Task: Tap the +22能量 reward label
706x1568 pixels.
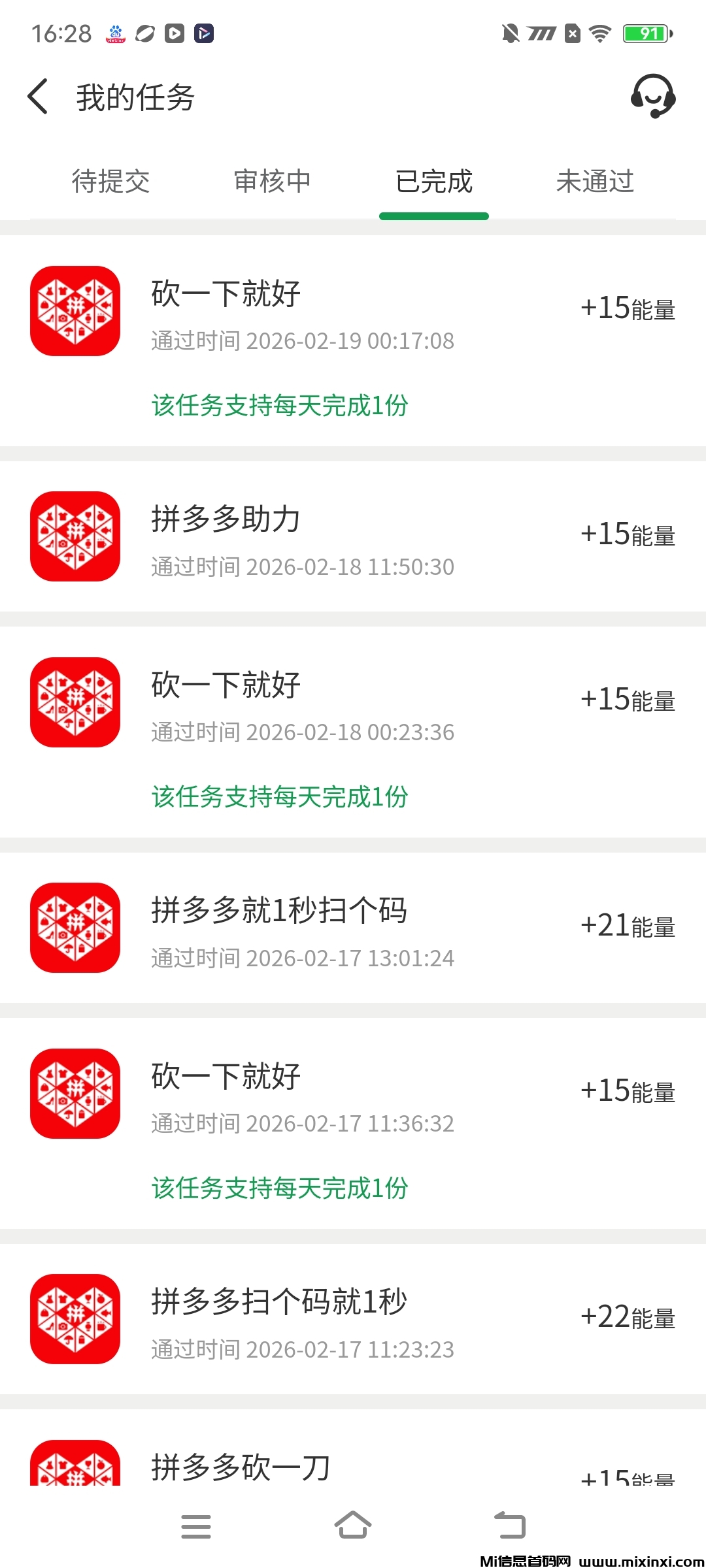Action: (x=628, y=1318)
